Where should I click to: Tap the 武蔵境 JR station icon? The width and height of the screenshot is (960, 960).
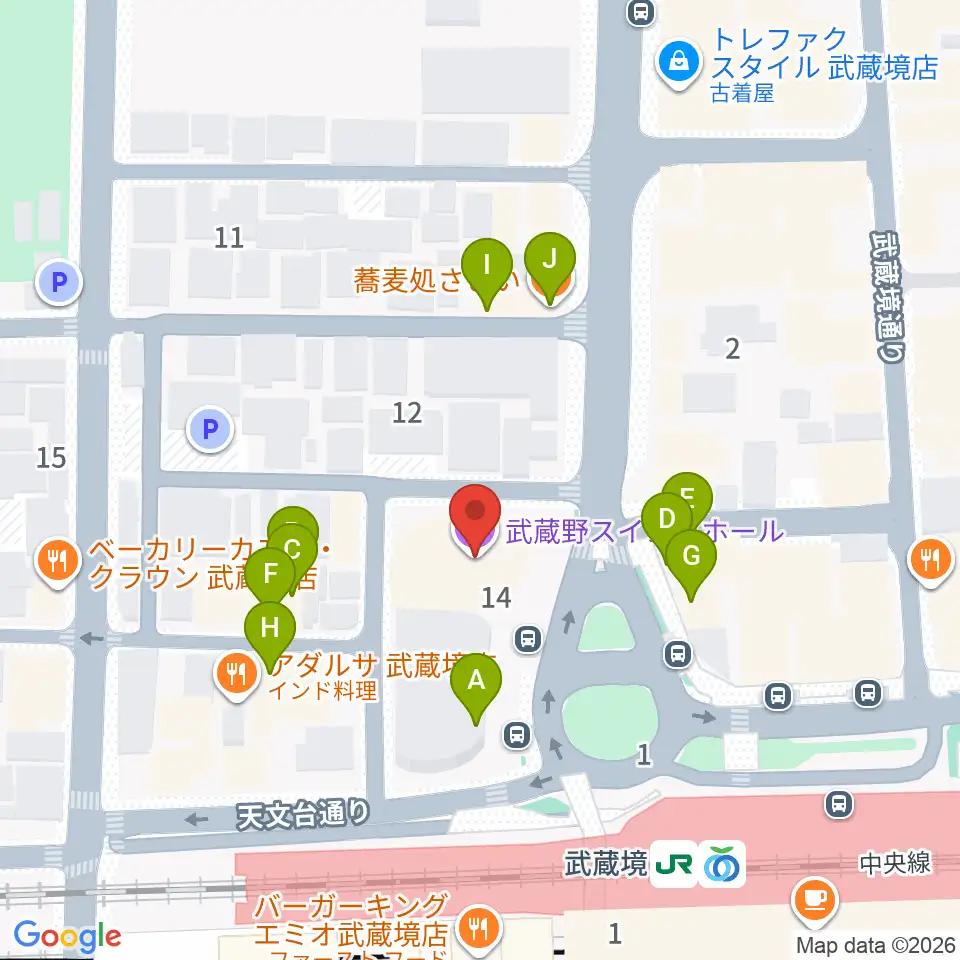tap(673, 865)
